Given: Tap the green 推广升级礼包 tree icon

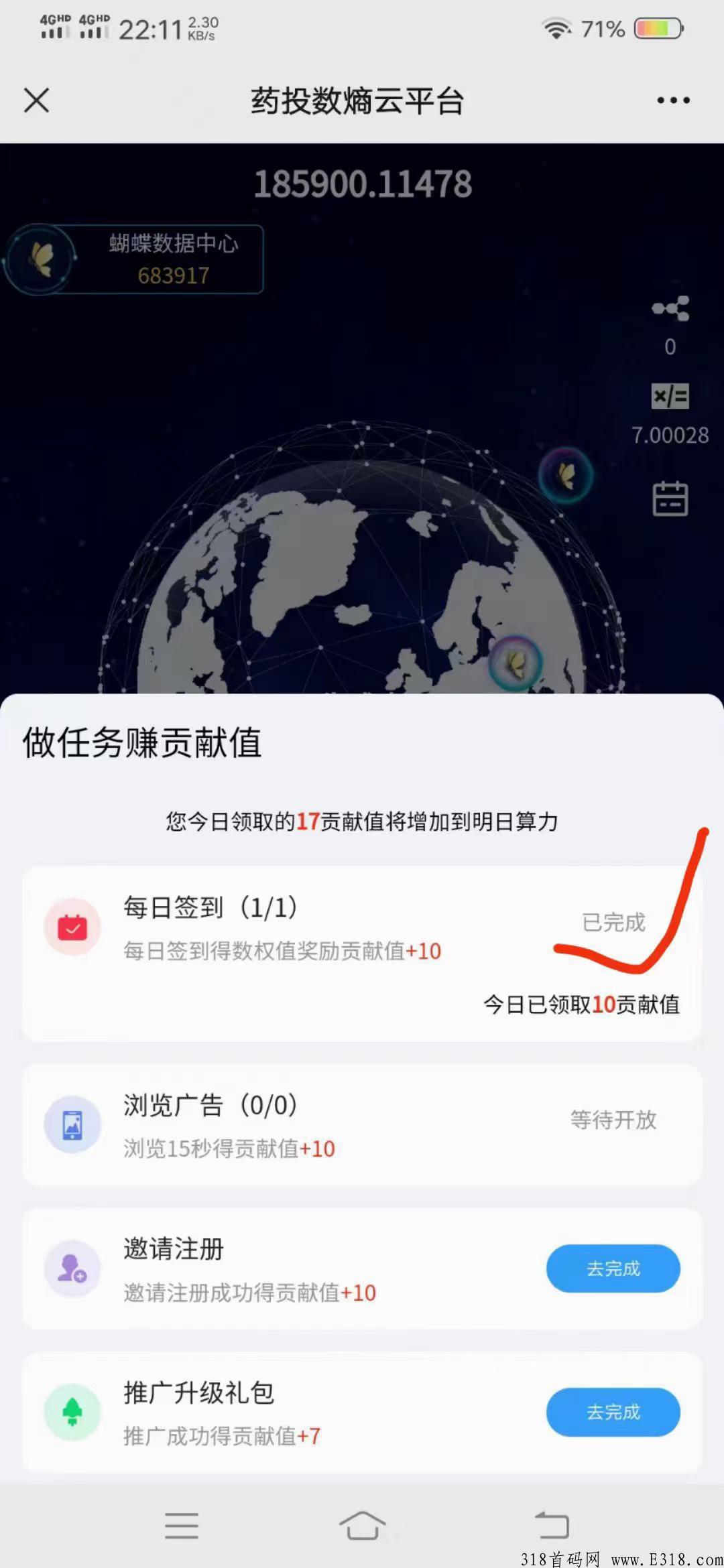Looking at the screenshot, I should 72,1412.
